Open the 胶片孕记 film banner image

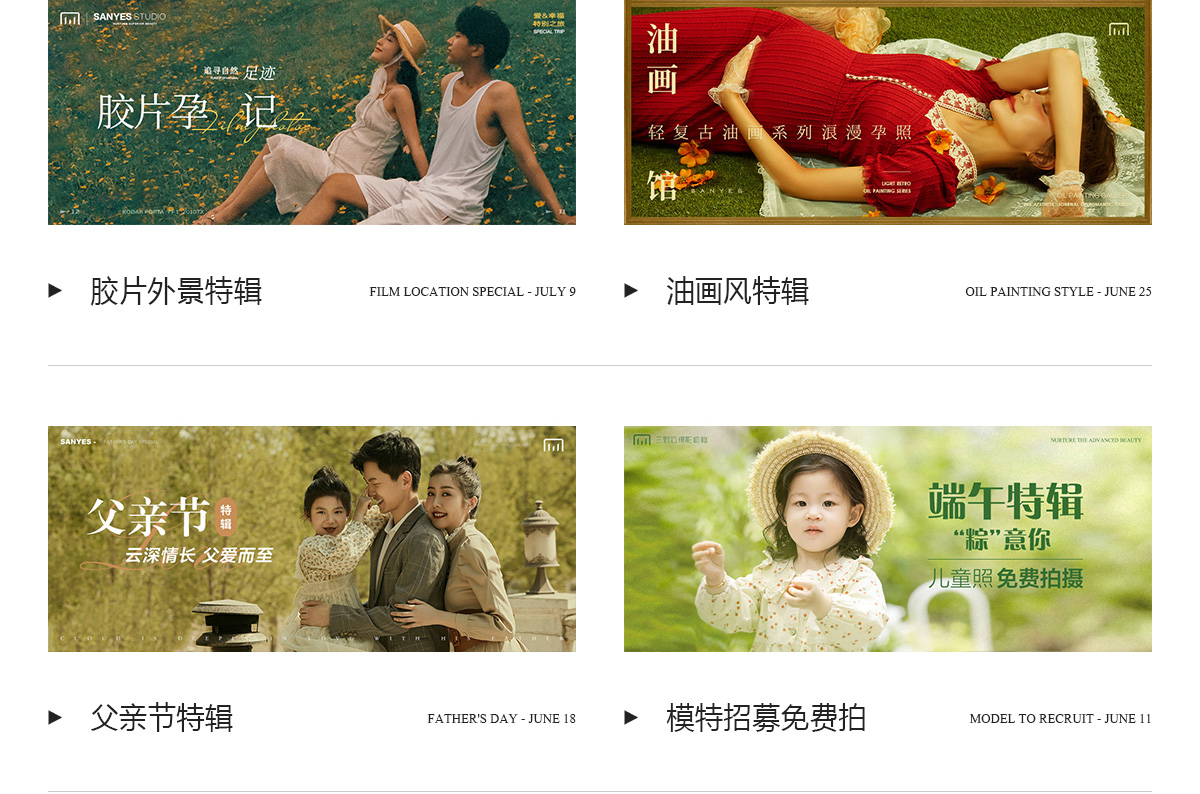pos(312,112)
